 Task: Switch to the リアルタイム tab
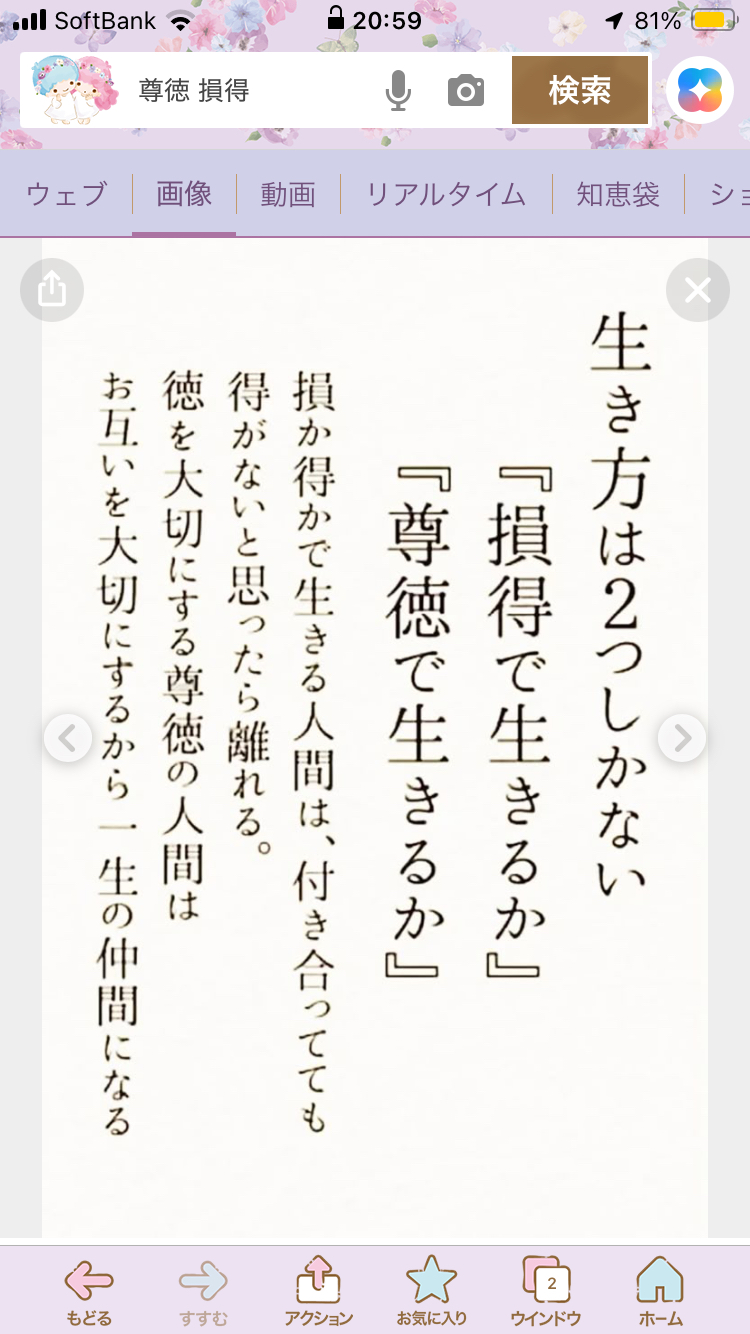point(446,194)
